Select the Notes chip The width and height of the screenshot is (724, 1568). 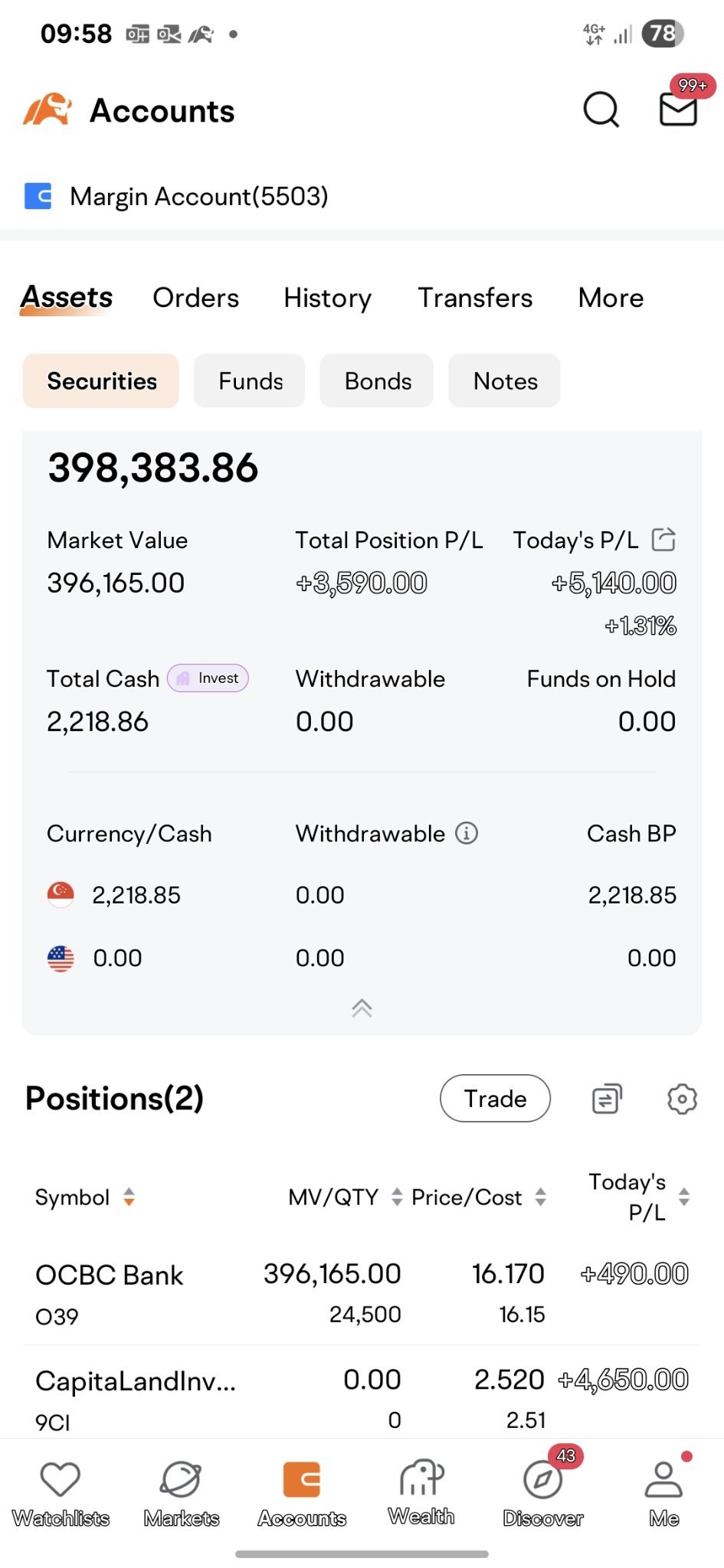(x=505, y=381)
